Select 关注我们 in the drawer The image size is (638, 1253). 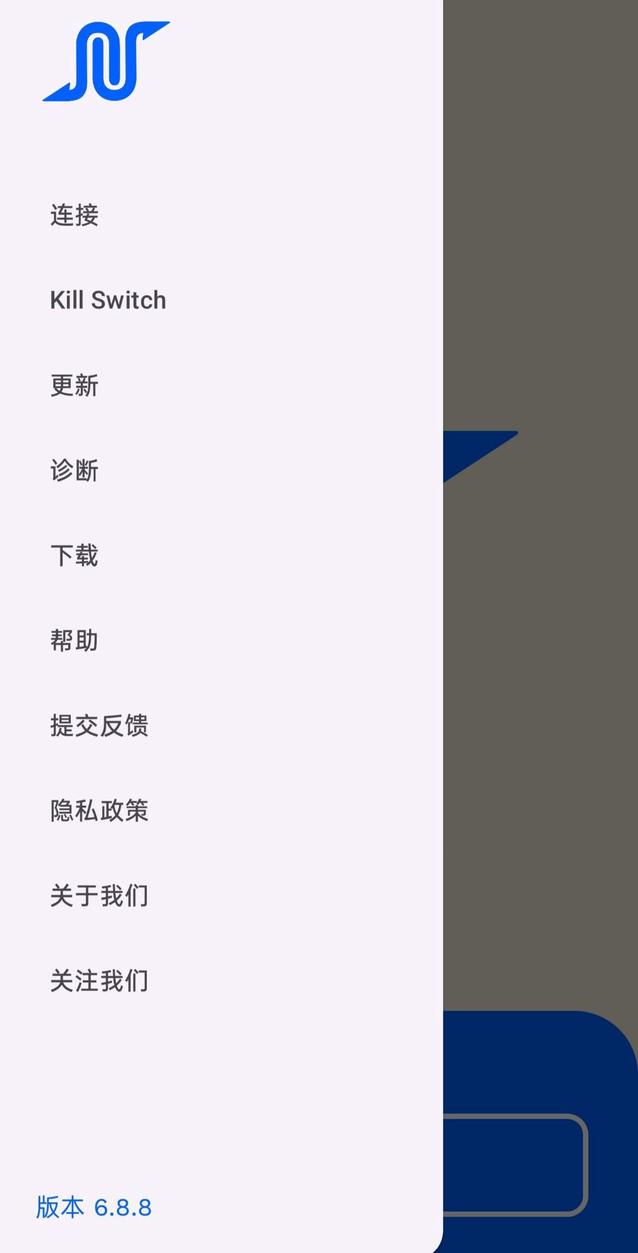pyautogui.click(x=99, y=980)
